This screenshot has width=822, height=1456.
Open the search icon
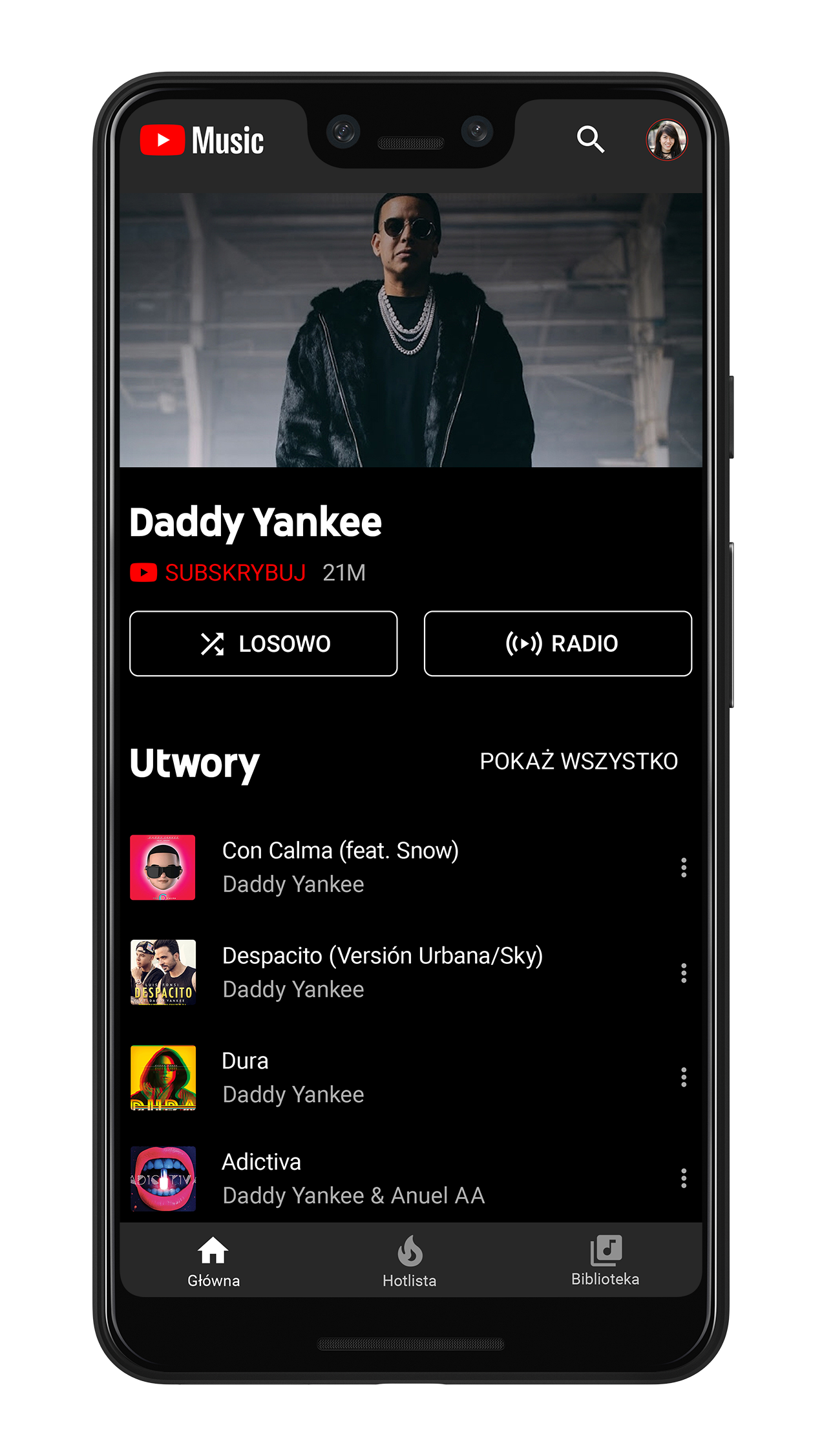click(590, 139)
